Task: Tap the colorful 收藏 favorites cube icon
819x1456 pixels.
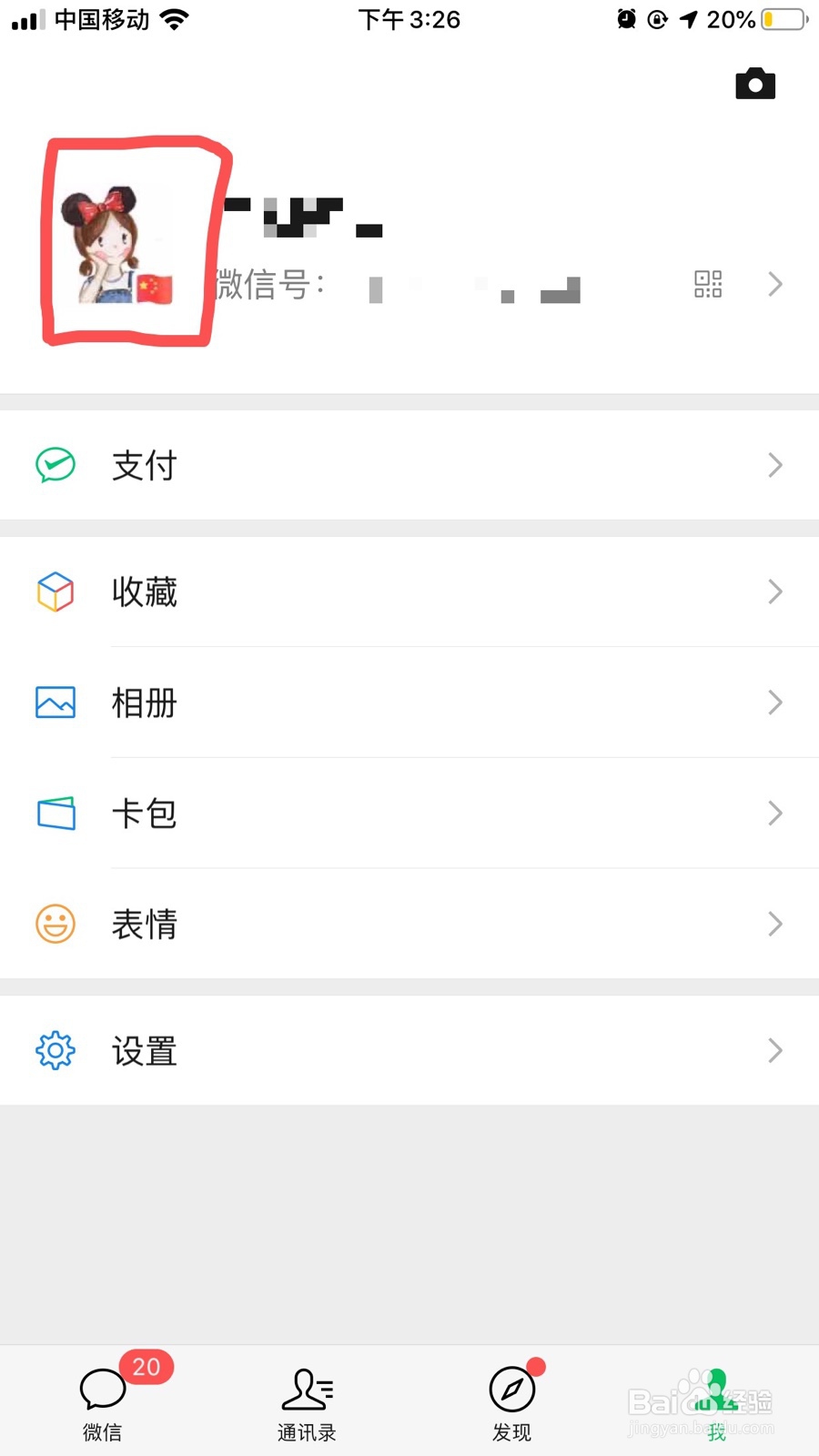Action: [x=55, y=591]
